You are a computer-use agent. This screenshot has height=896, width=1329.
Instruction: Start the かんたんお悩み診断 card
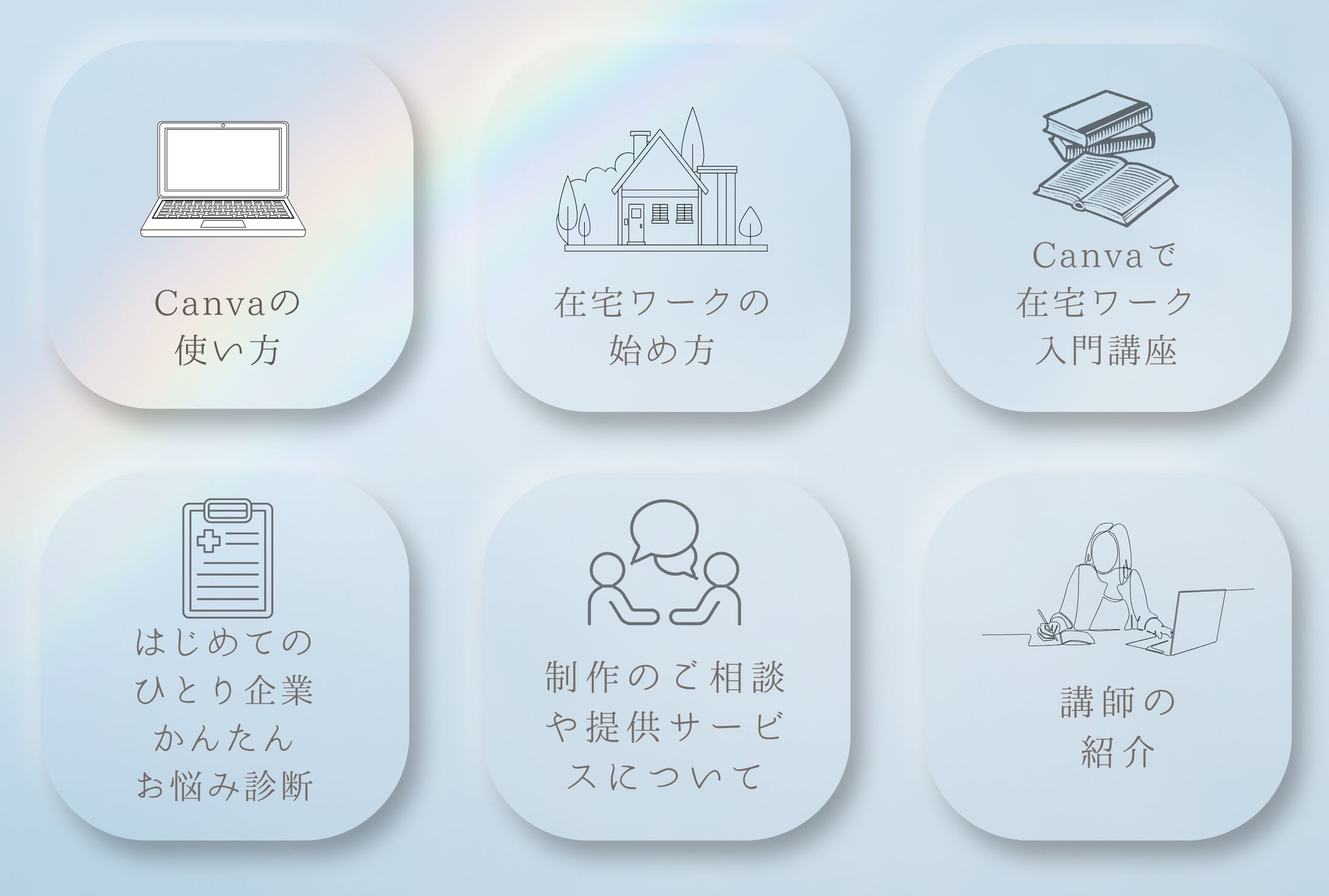[x=225, y=657]
